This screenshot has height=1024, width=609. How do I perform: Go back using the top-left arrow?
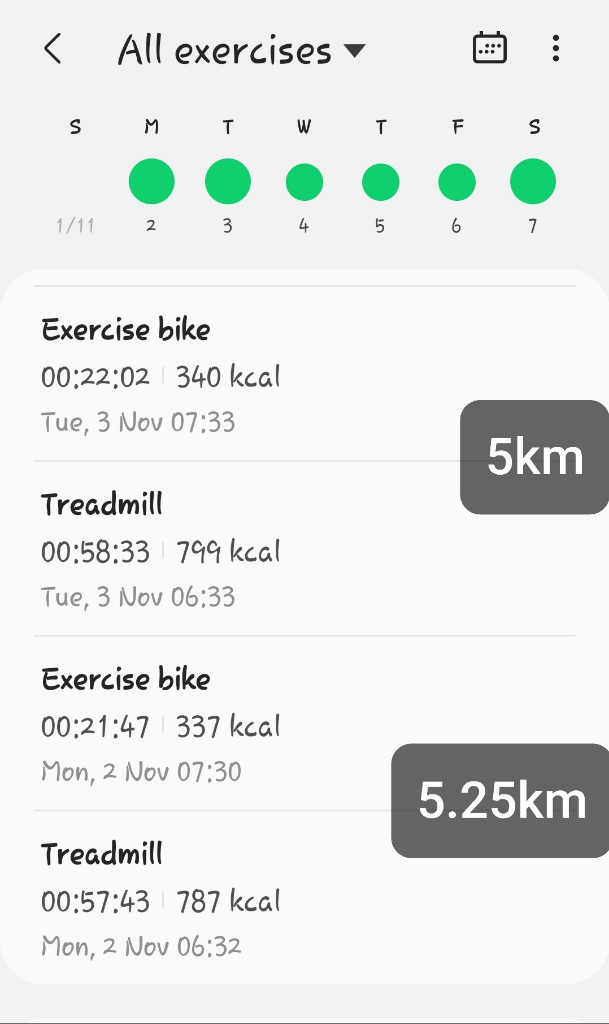tap(53, 49)
